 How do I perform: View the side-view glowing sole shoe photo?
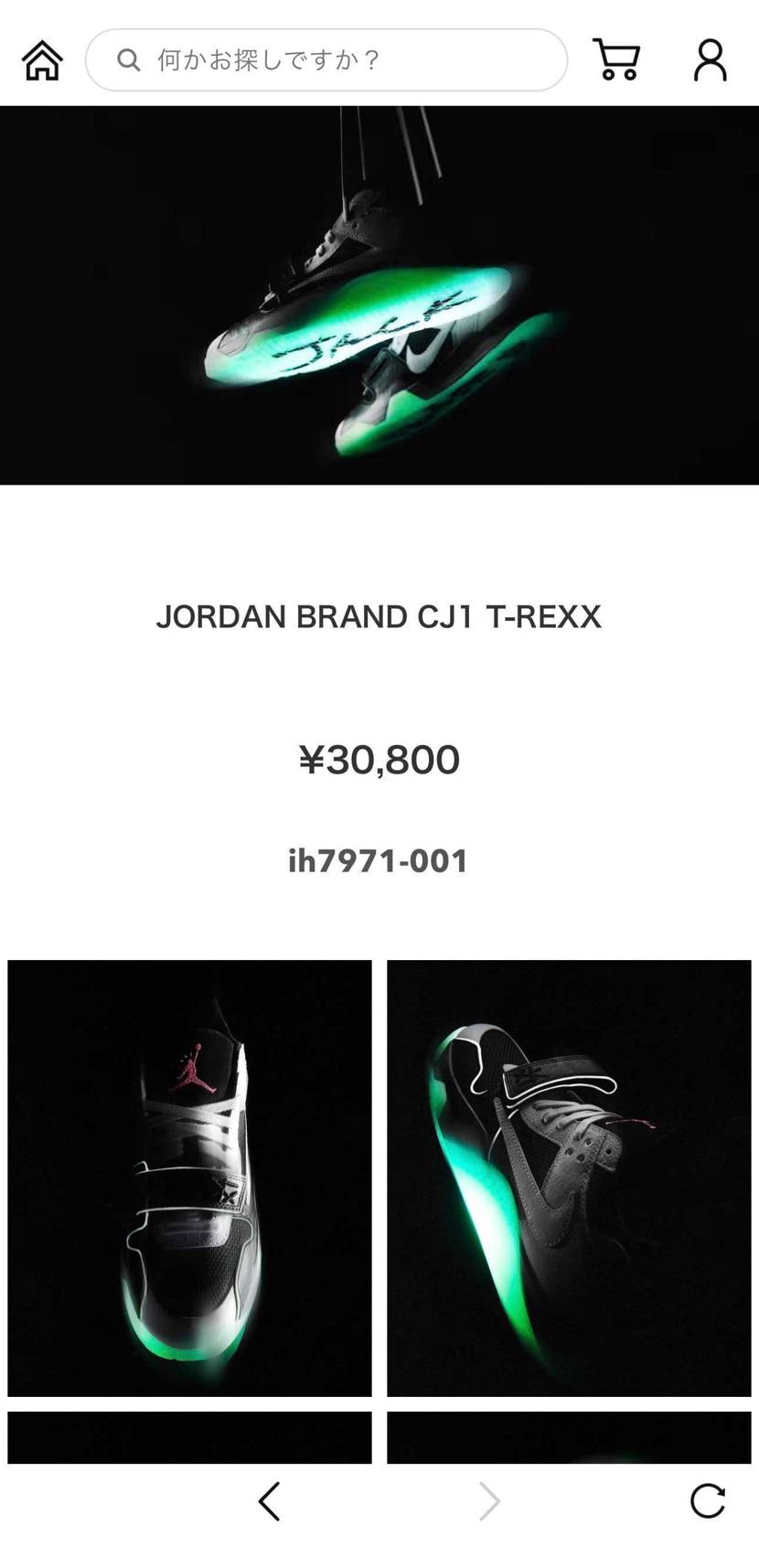click(x=569, y=1178)
